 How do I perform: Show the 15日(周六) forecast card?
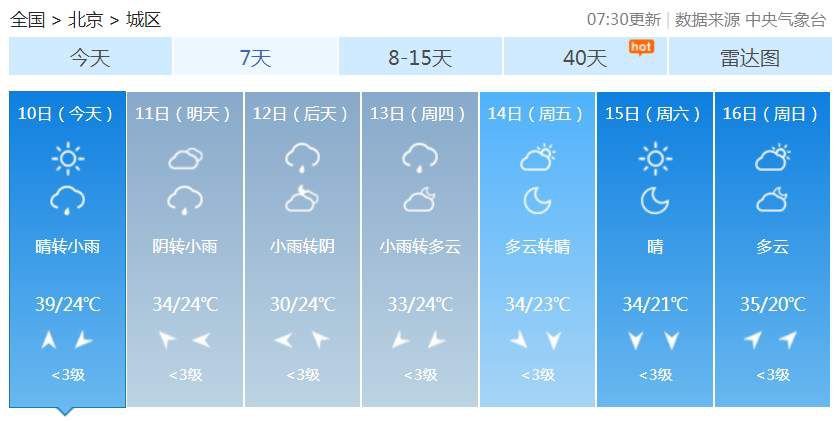(x=655, y=250)
